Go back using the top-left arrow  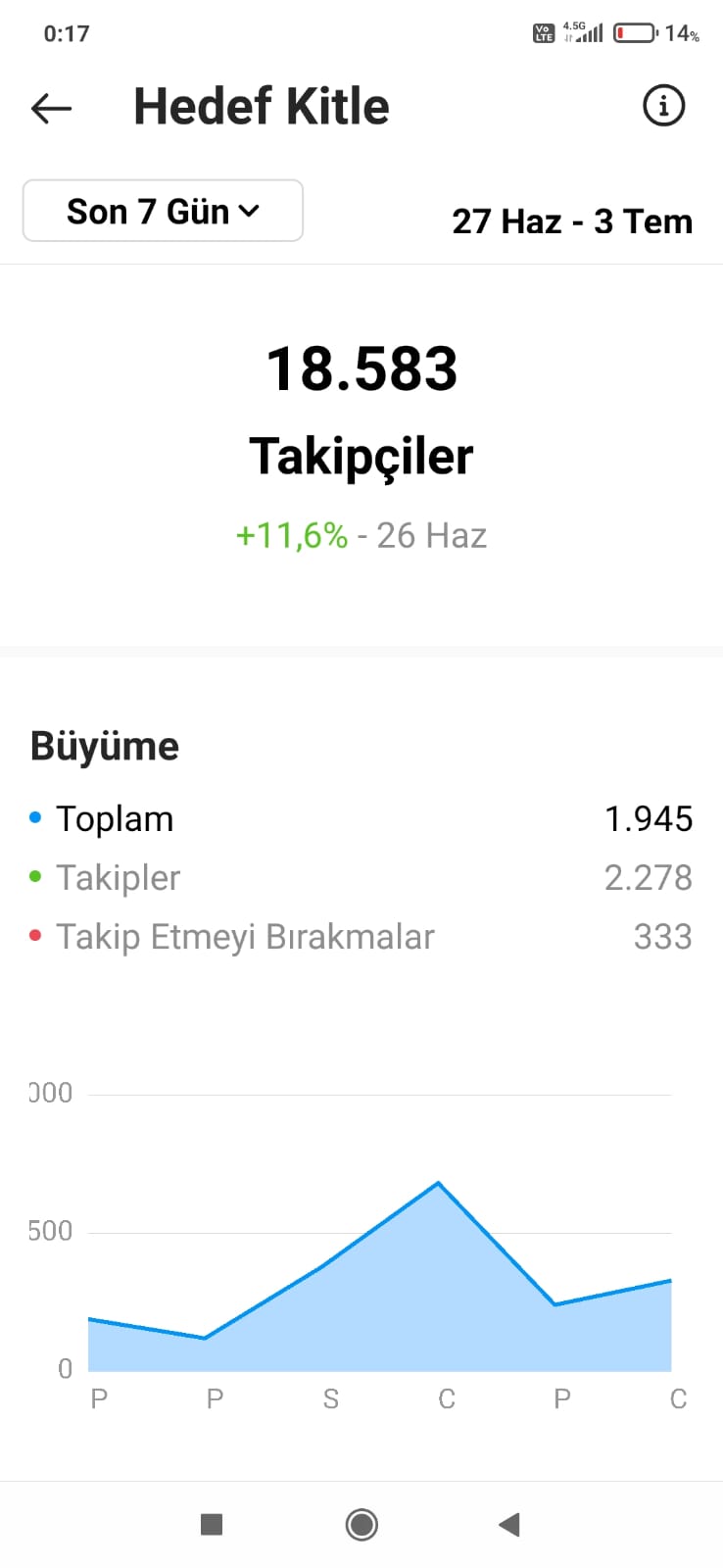(52, 108)
